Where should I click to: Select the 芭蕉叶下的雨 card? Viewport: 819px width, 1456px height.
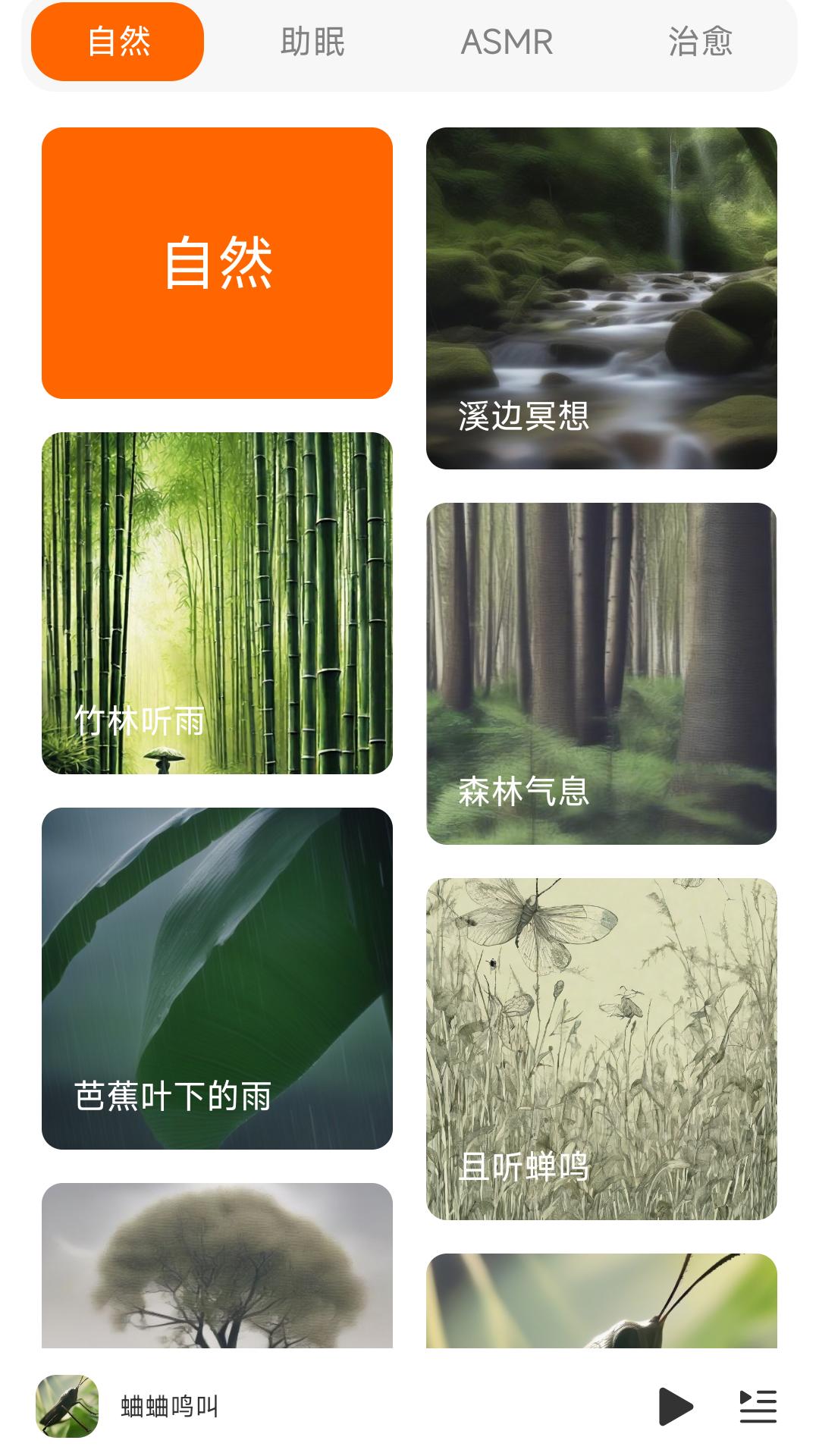pos(217,978)
